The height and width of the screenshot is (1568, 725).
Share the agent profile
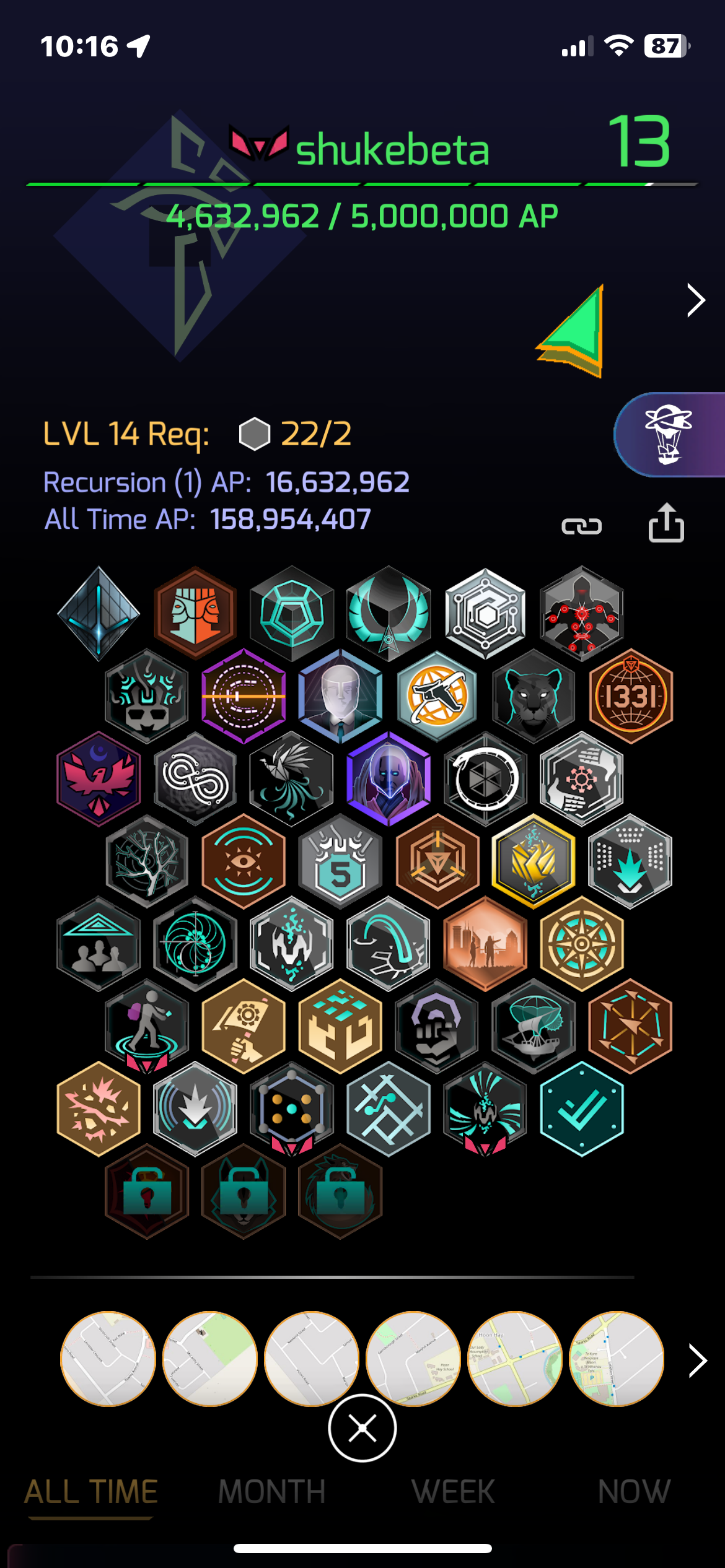pyautogui.click(x=666, y=523)
